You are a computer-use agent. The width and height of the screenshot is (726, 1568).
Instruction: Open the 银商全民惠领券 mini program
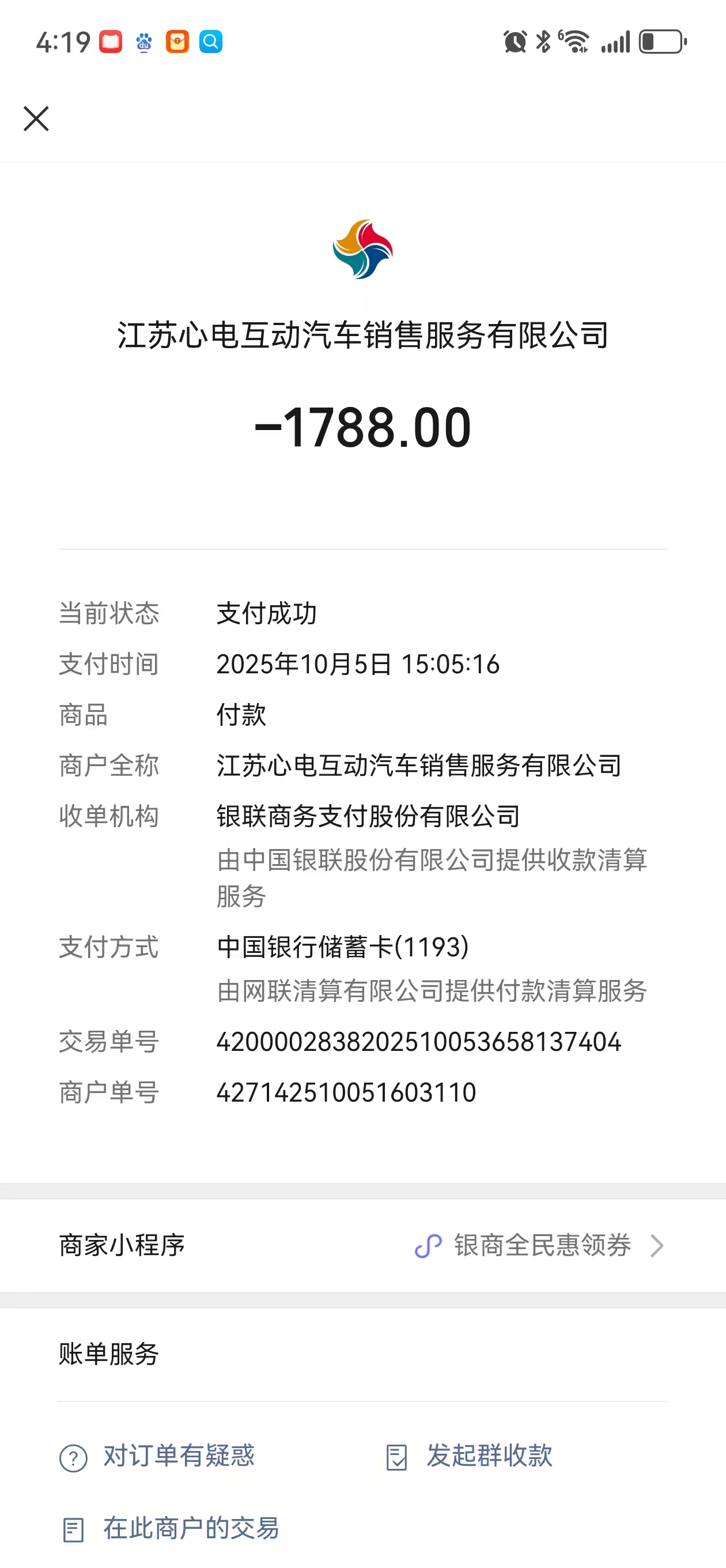click(x=540, y=1245)
